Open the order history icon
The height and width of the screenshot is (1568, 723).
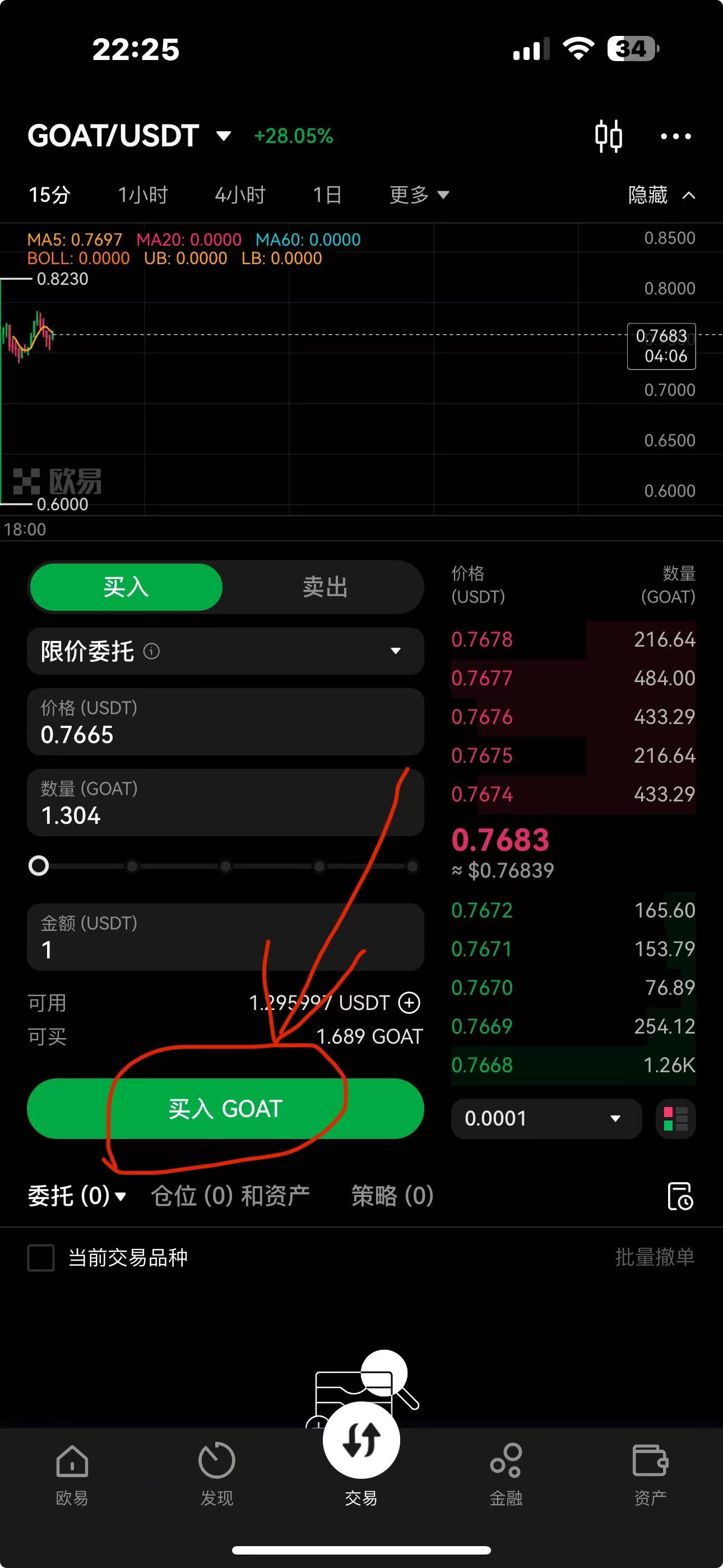tap(680, 1196)
